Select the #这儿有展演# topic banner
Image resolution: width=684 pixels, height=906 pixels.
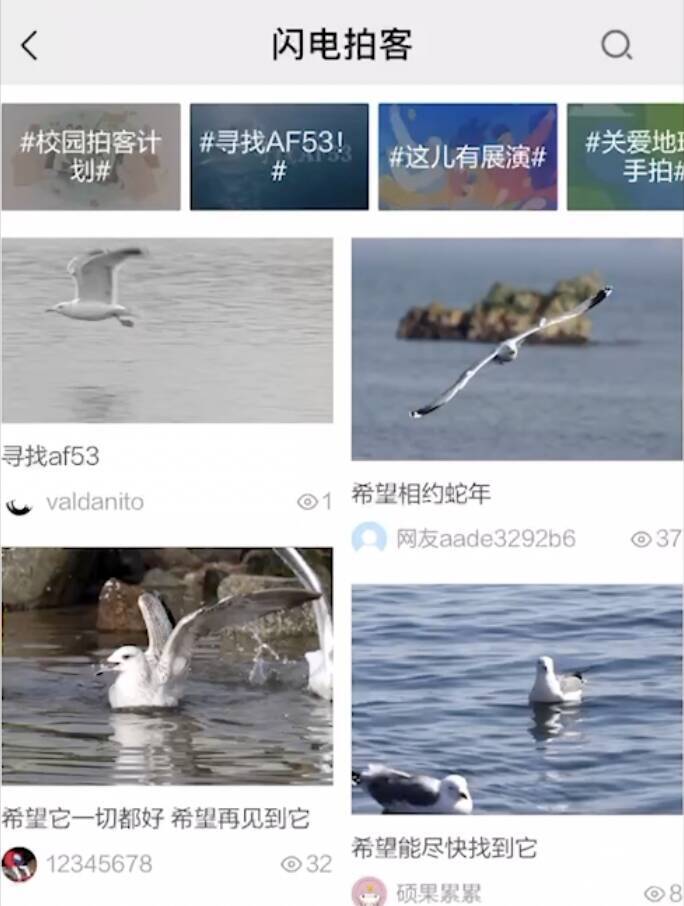pos(467,156)
